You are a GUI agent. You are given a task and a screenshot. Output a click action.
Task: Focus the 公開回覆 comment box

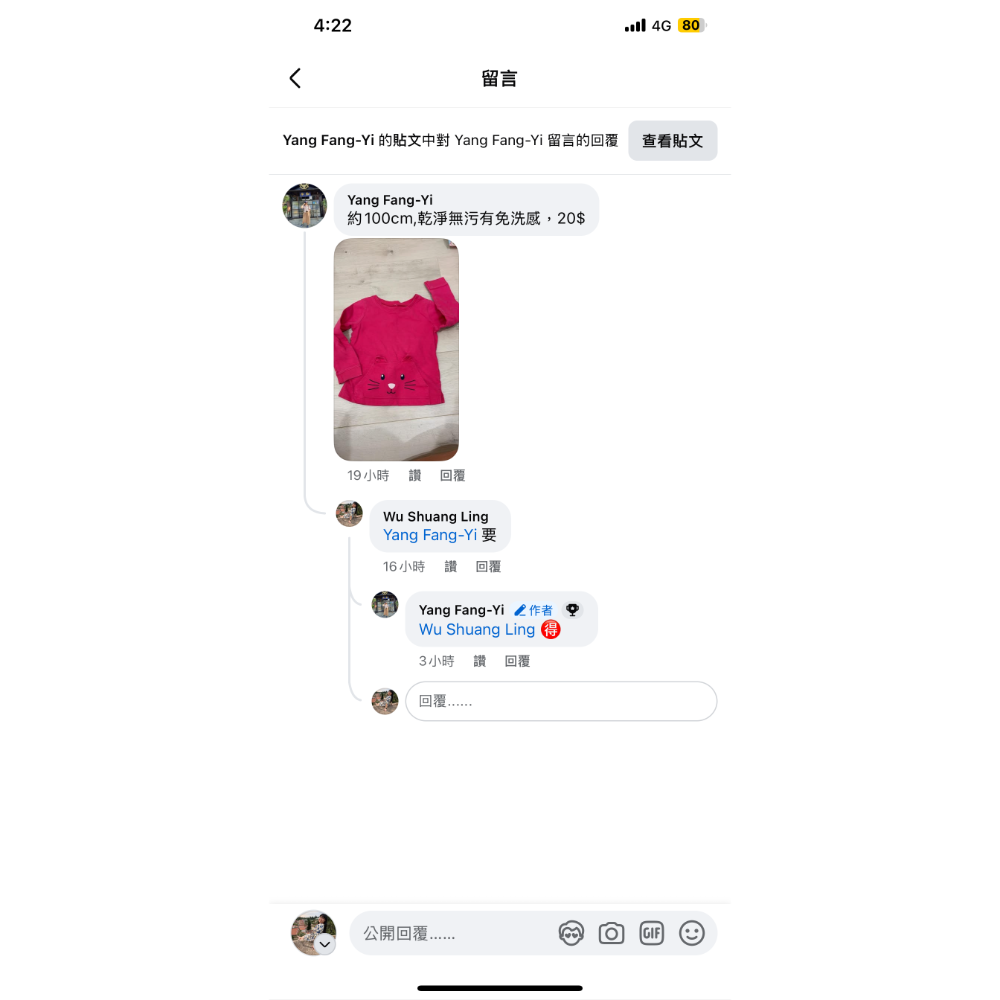(x=450, y=933)
